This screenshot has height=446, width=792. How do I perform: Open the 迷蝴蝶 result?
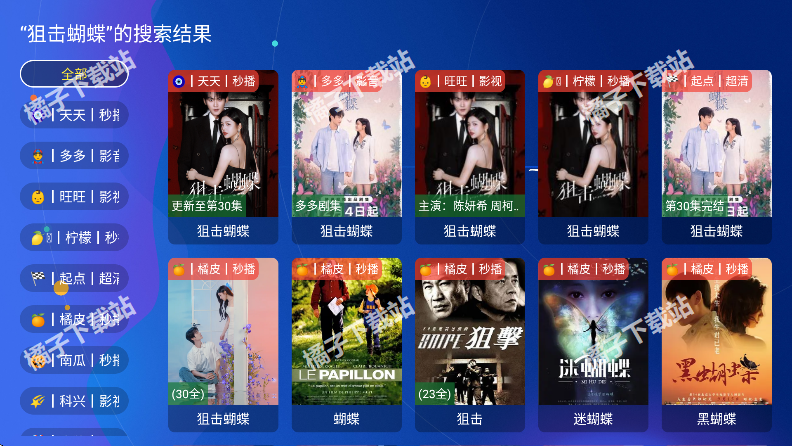[593, 344]
